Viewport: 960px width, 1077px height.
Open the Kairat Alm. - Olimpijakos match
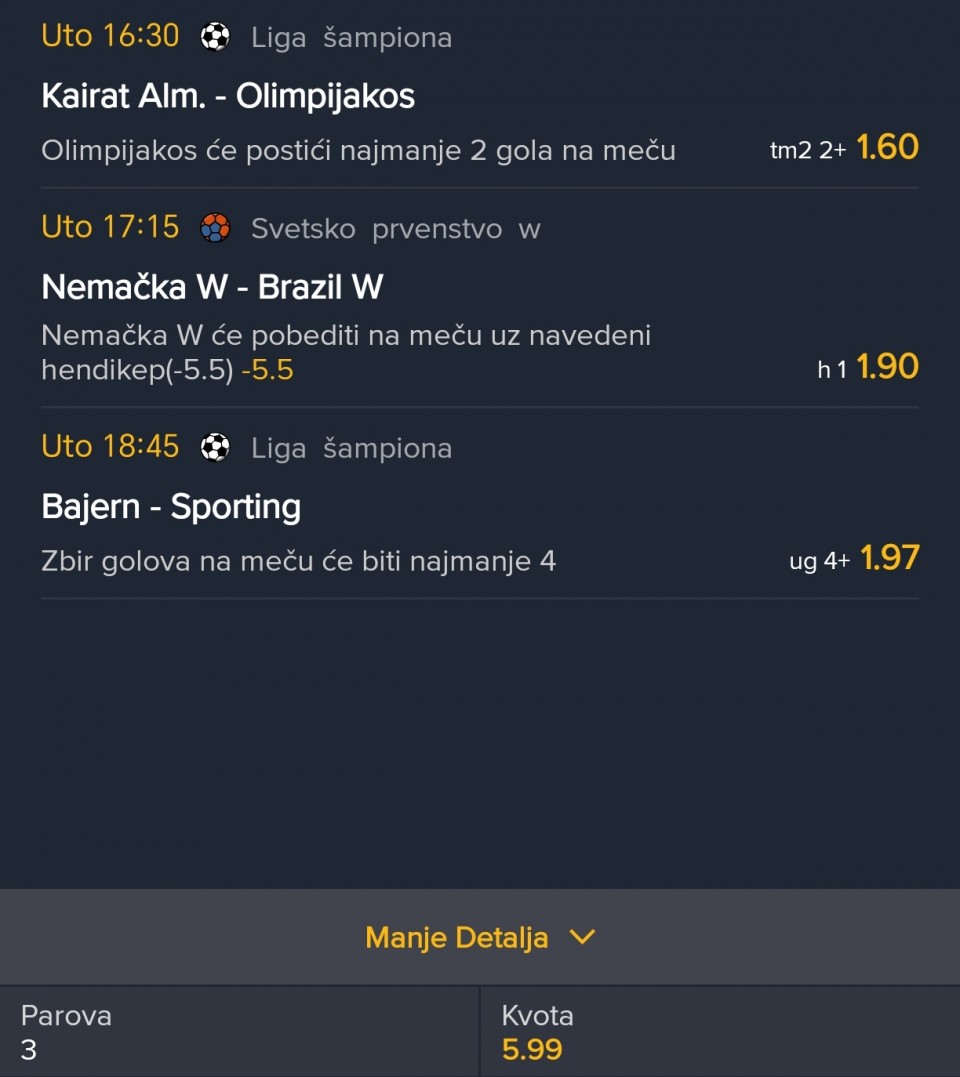point(228,96)
